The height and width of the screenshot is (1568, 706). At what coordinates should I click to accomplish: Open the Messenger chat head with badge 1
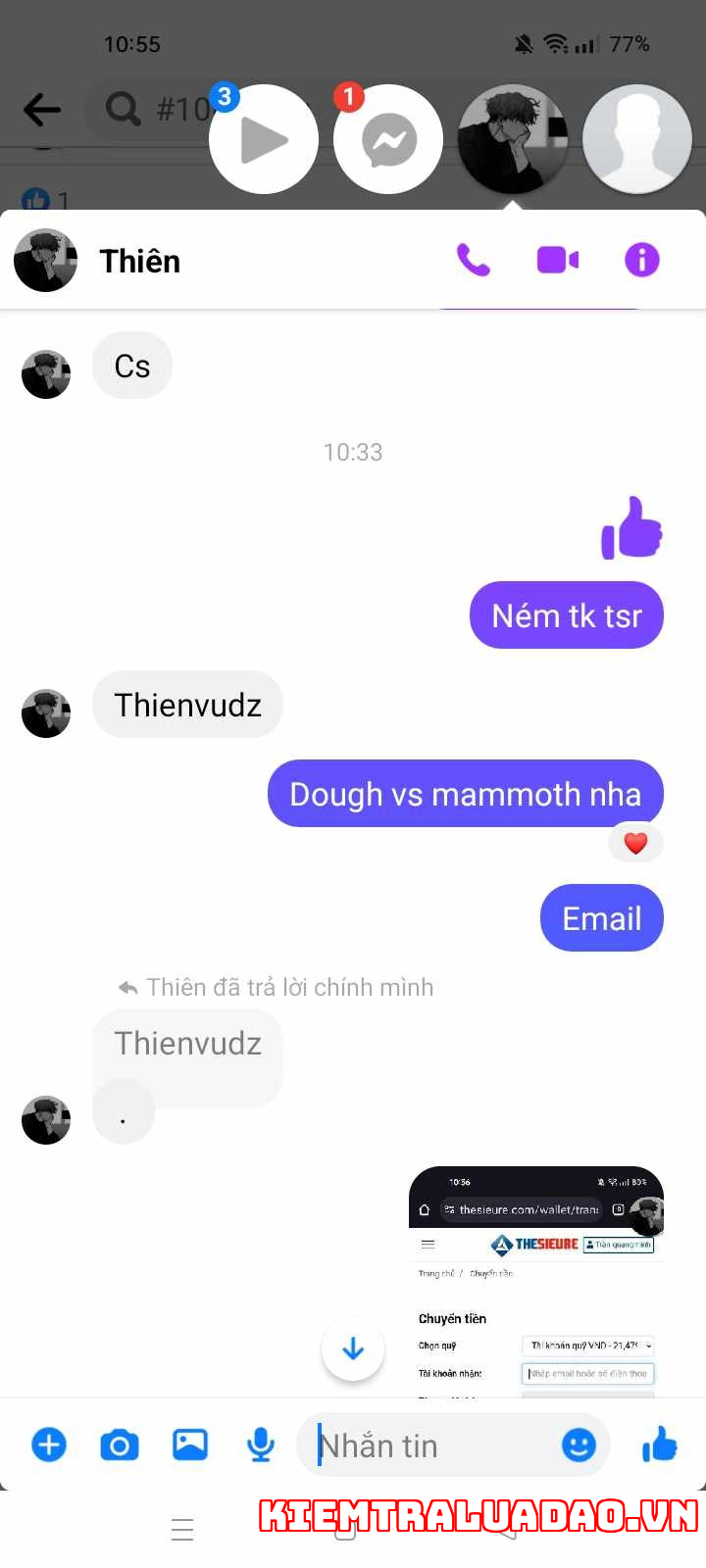388,140
